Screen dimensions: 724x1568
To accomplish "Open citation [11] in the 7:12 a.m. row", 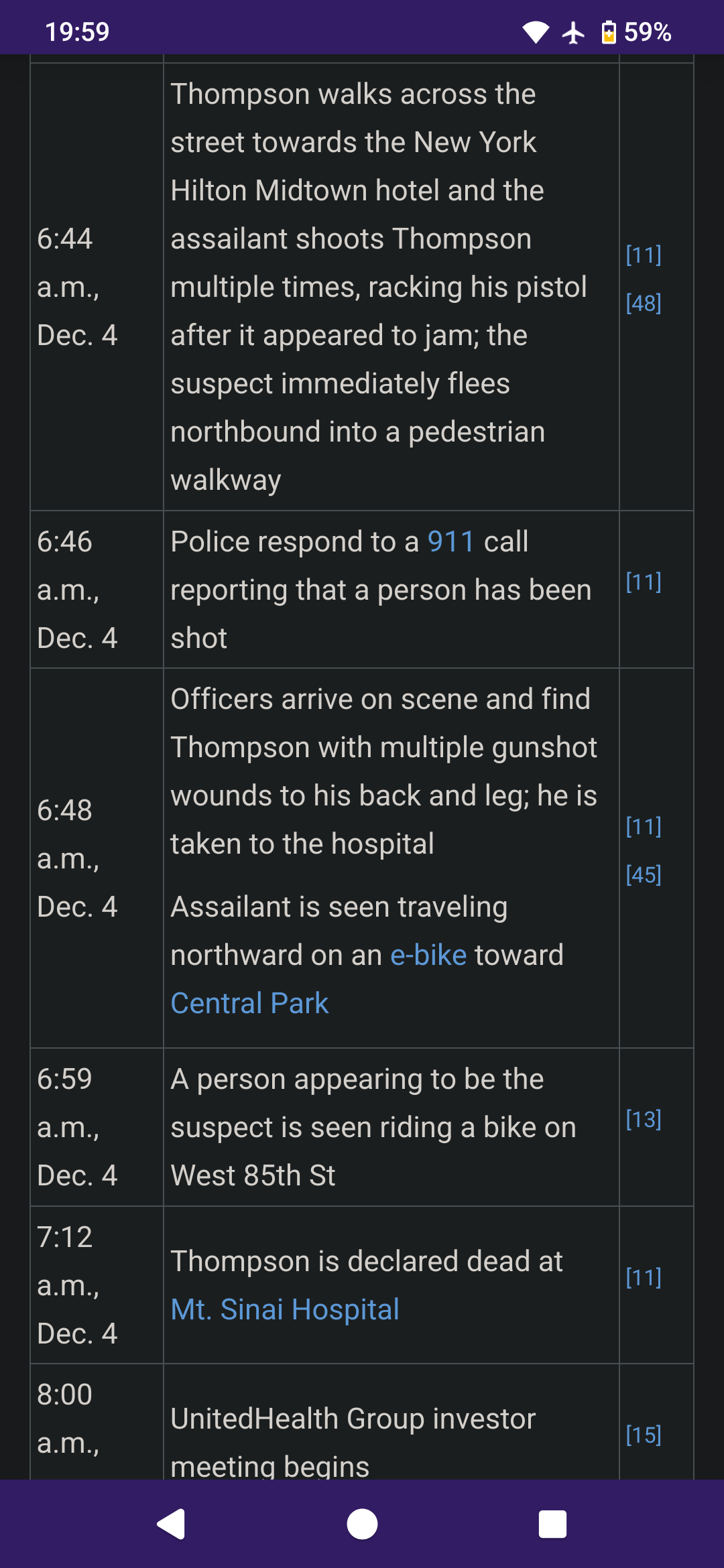I will (x=644, y=1277).
